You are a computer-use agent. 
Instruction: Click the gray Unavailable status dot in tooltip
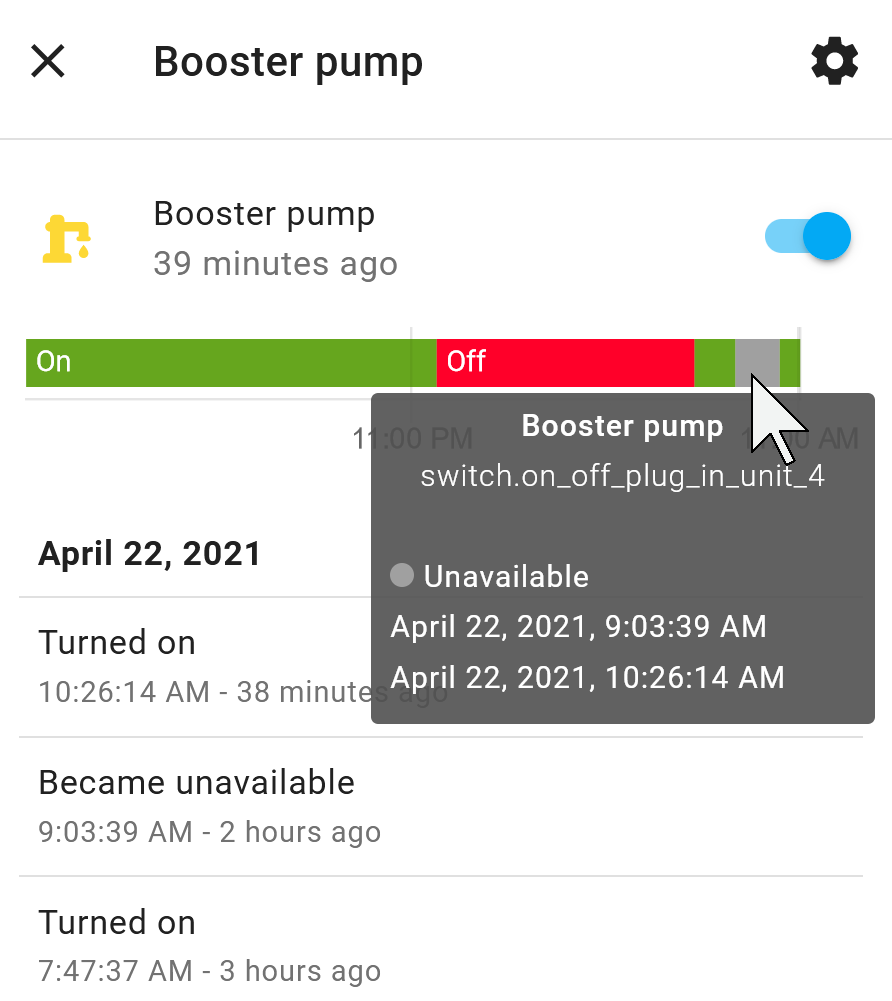pyautogui.click(x=402, y=575)
